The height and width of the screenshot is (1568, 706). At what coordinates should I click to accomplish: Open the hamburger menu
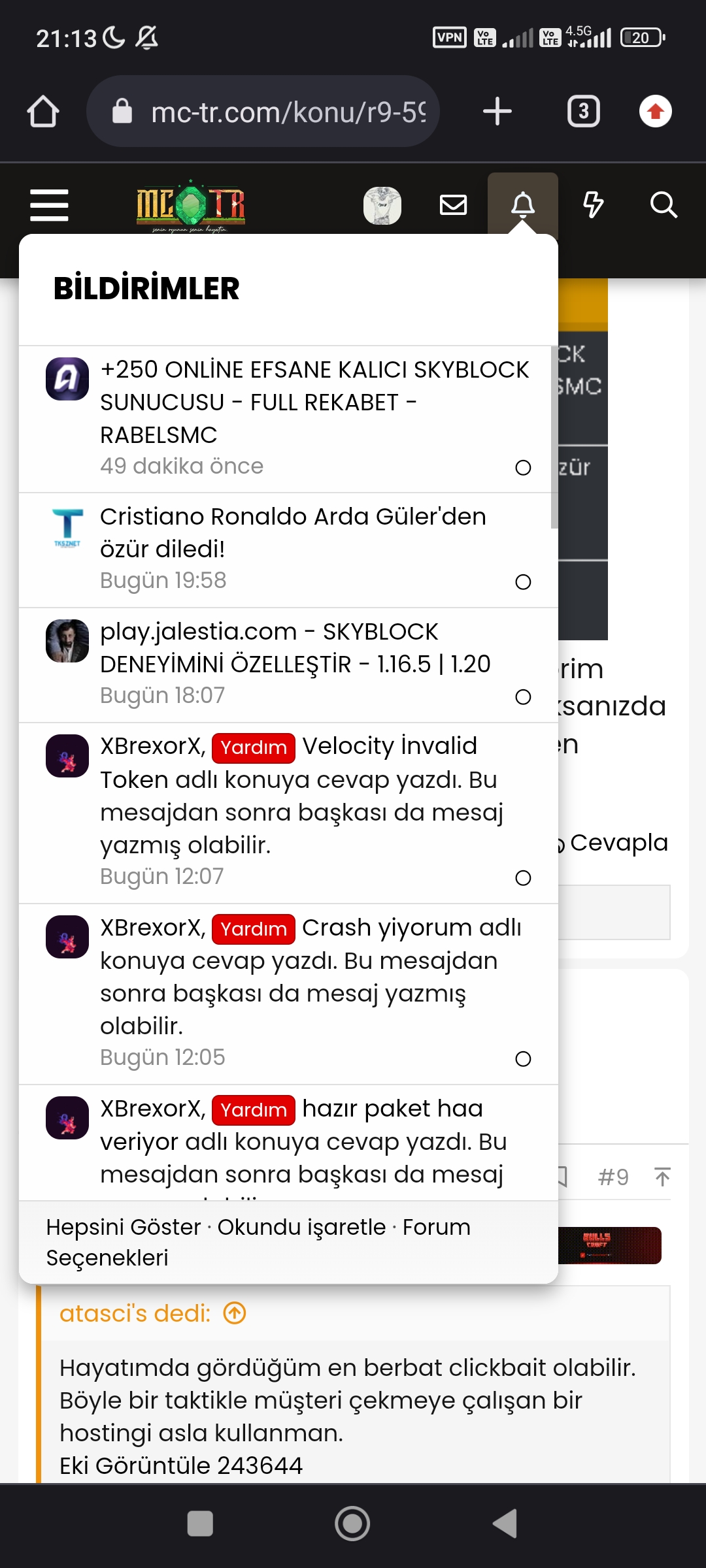(49, 205)
